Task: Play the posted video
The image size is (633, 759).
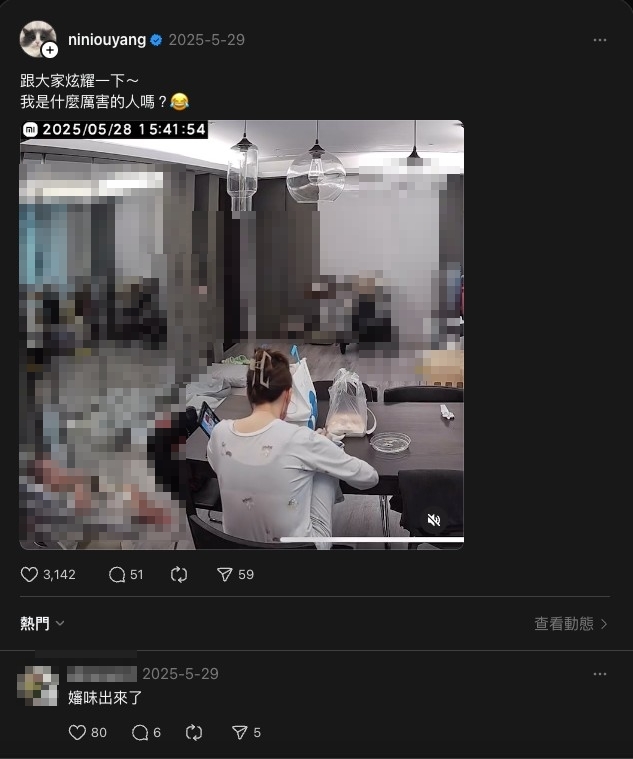Action: pos(242,335)
